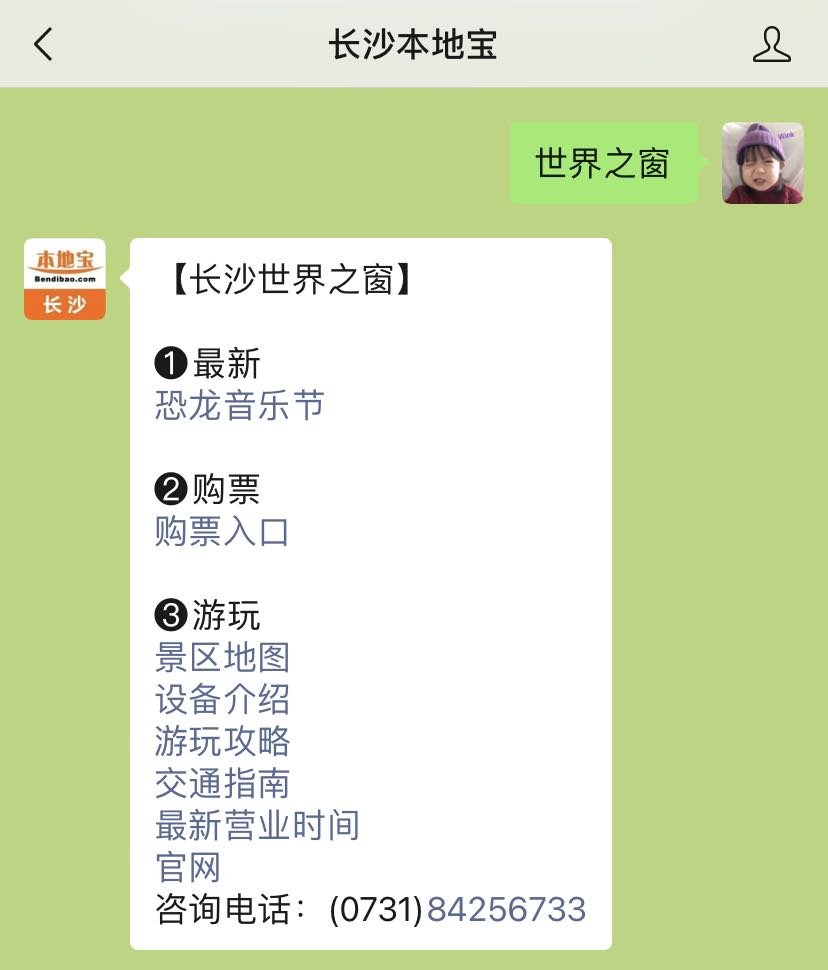Open the 设备介绍 link
The image size is (828, 970).
[x=222, y=700]
